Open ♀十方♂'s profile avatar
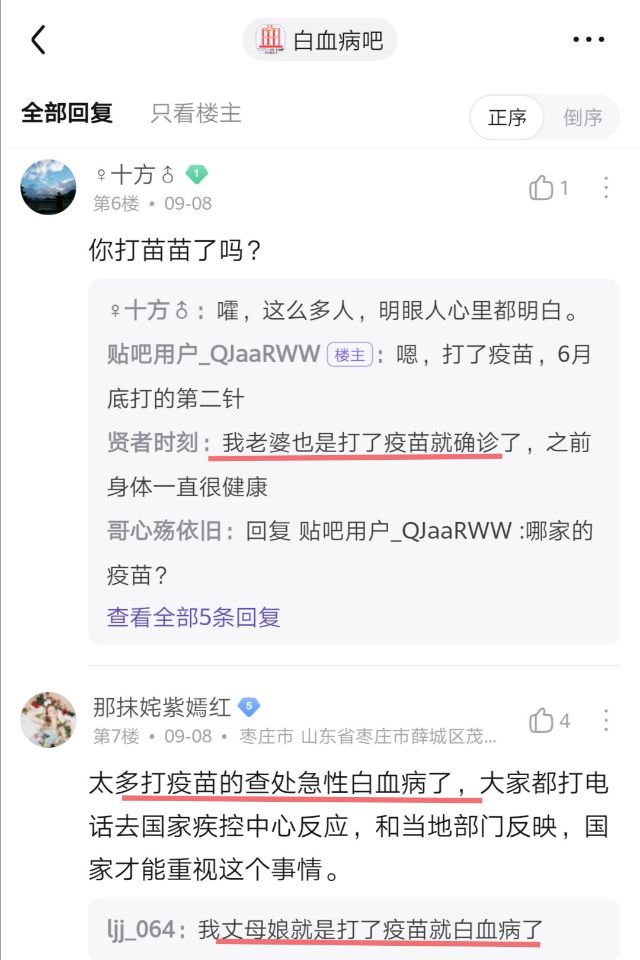The height and width of the screenshot is (960, 640). (48, 187)
